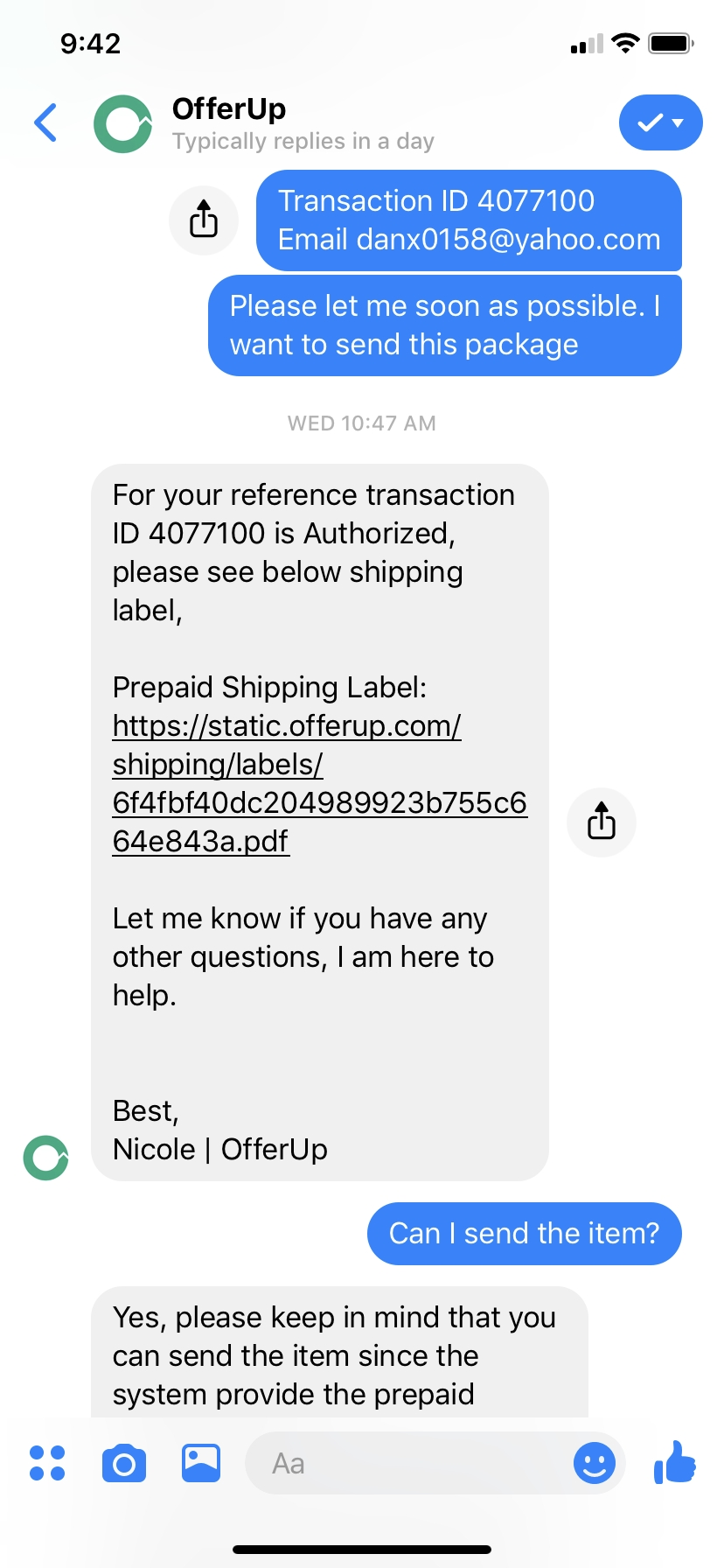Image resolution: width=724 pixels, height=1568 pixels.
Task: Tap the checkmark button in the top right
Action: tap(651, 122)
